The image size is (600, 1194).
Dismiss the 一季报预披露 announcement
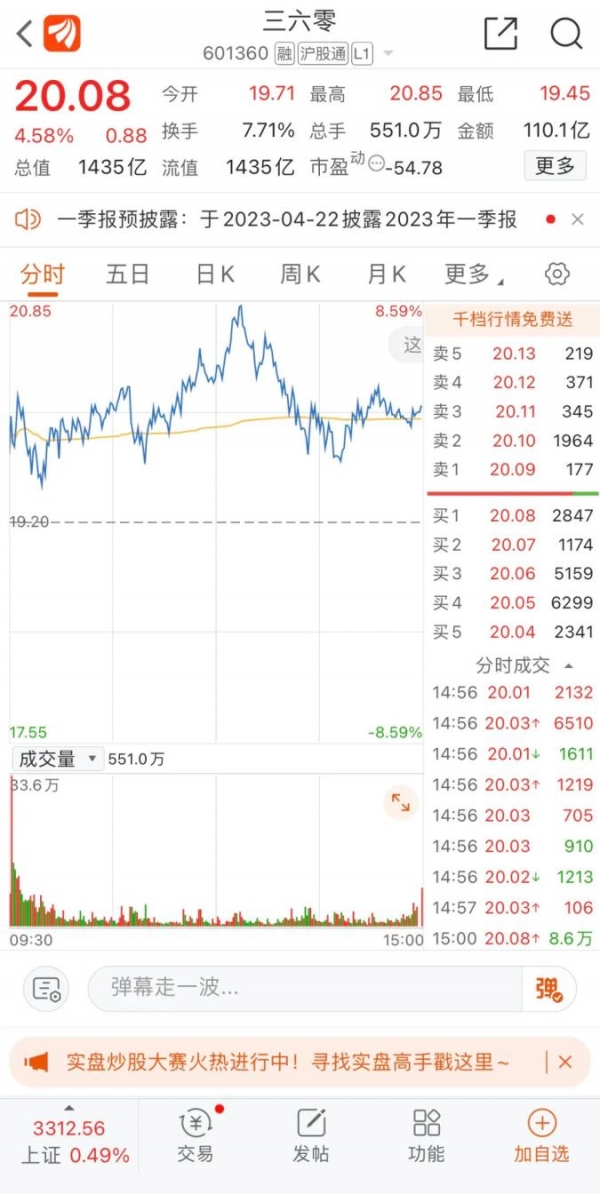pyautogui.click(x=577, y=220)
